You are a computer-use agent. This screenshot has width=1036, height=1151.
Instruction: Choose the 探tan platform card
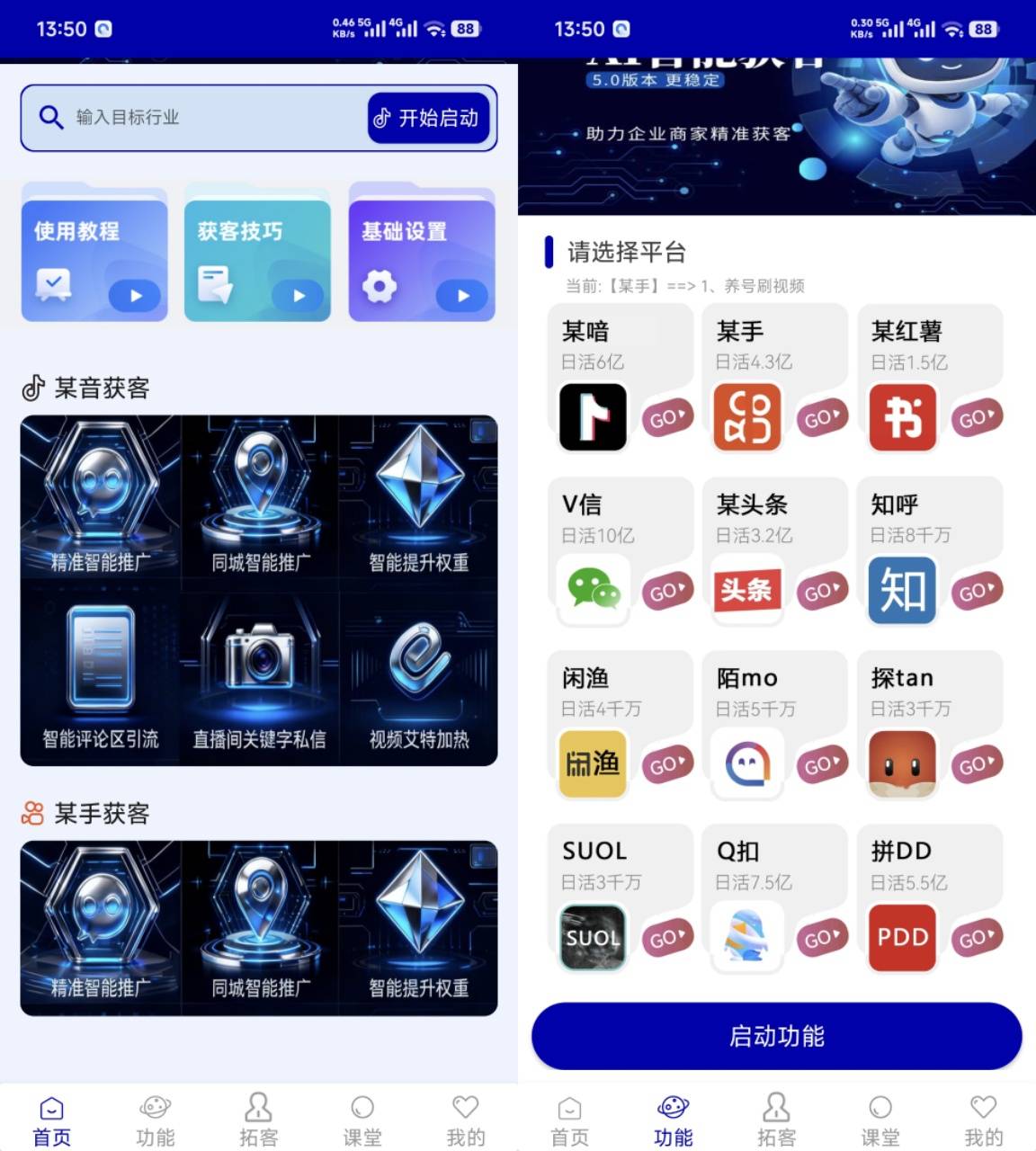point(929,726)
